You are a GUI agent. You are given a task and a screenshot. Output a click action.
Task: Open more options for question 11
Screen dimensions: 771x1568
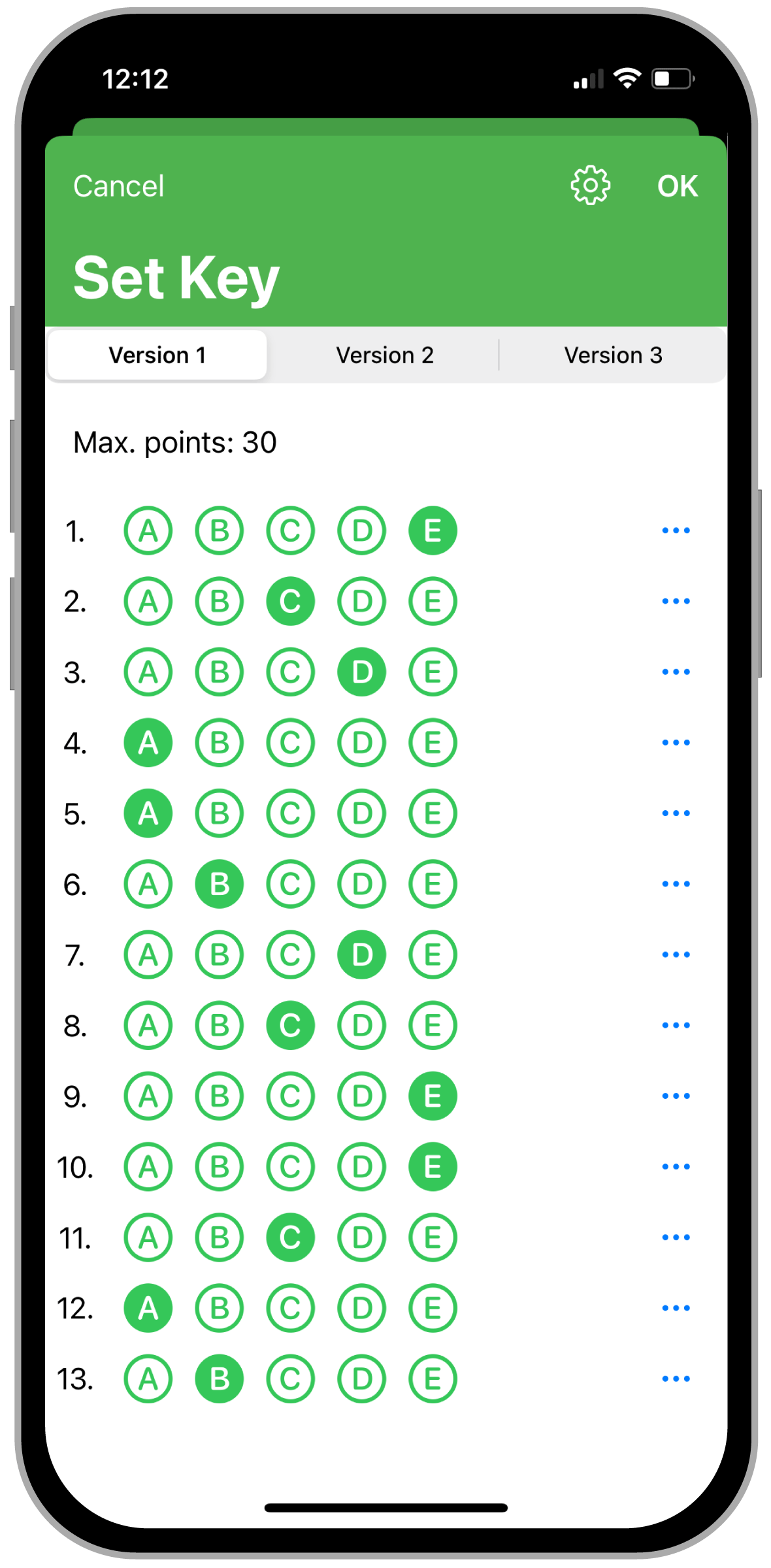coord(676,1237)
